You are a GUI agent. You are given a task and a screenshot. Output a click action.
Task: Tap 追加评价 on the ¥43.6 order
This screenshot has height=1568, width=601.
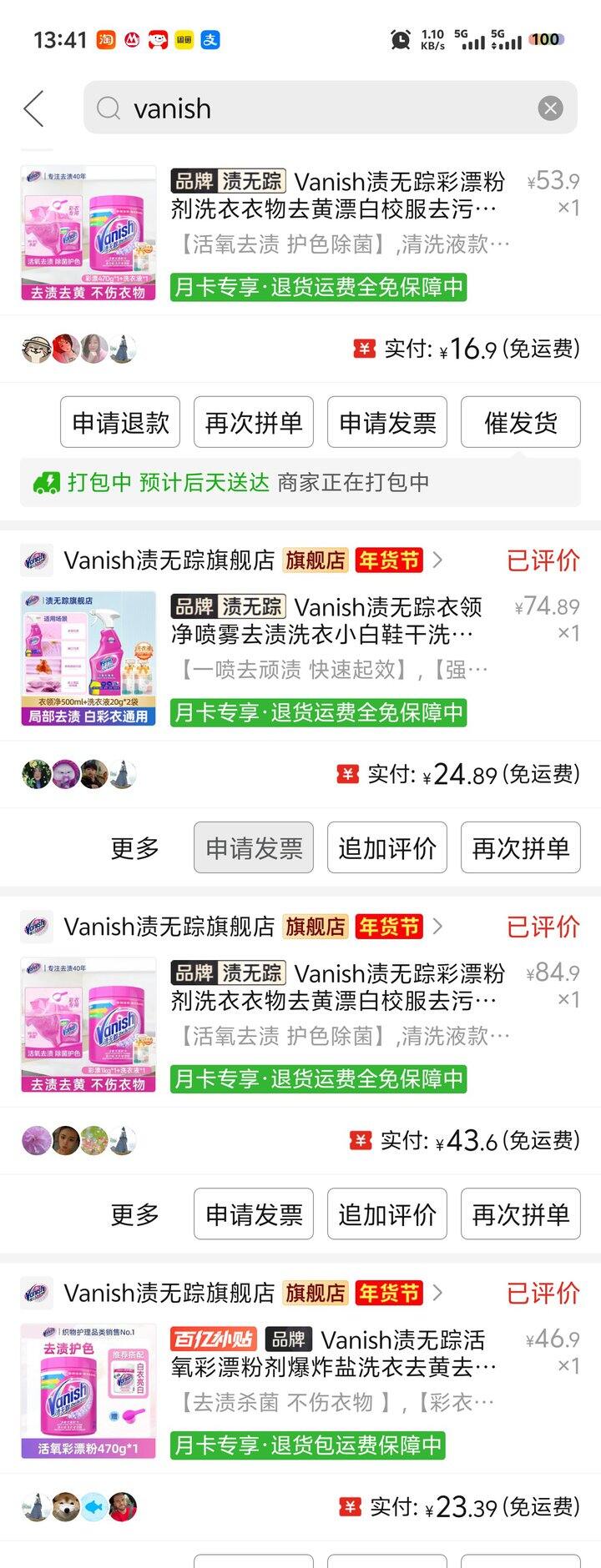point(387,1214)
